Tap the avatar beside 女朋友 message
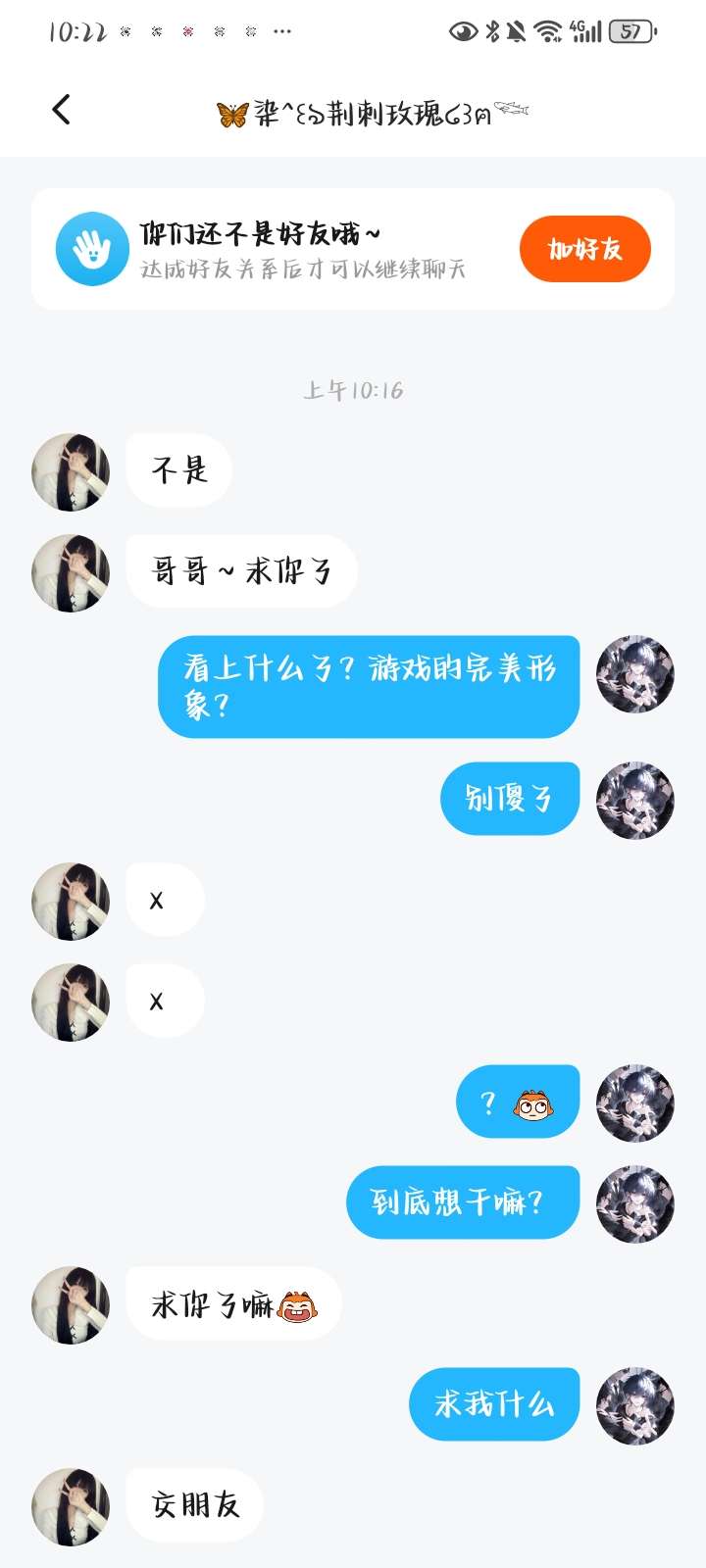The image size is (706, 1568). click(x=71, y=1507)
